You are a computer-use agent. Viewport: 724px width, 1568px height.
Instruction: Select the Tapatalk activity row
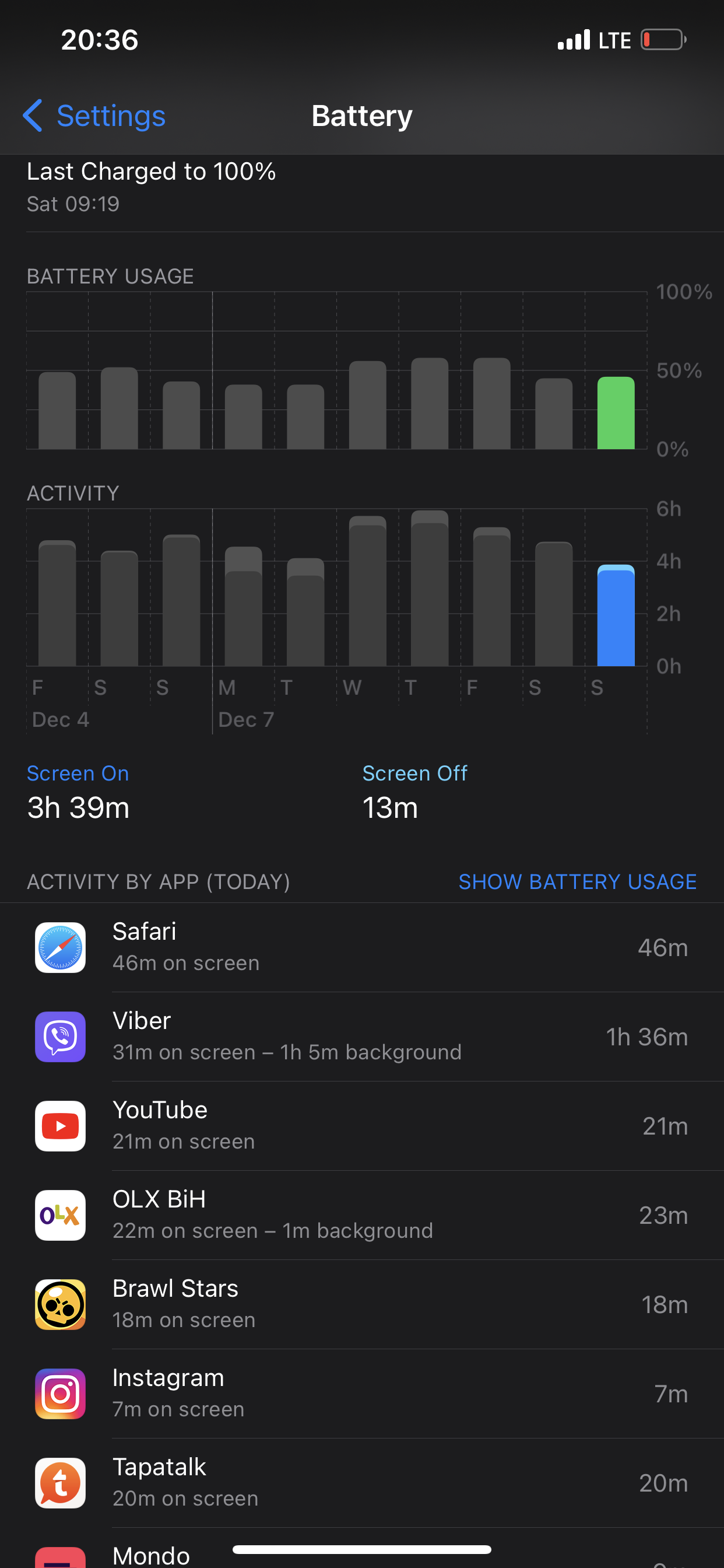pos(361,1483)
